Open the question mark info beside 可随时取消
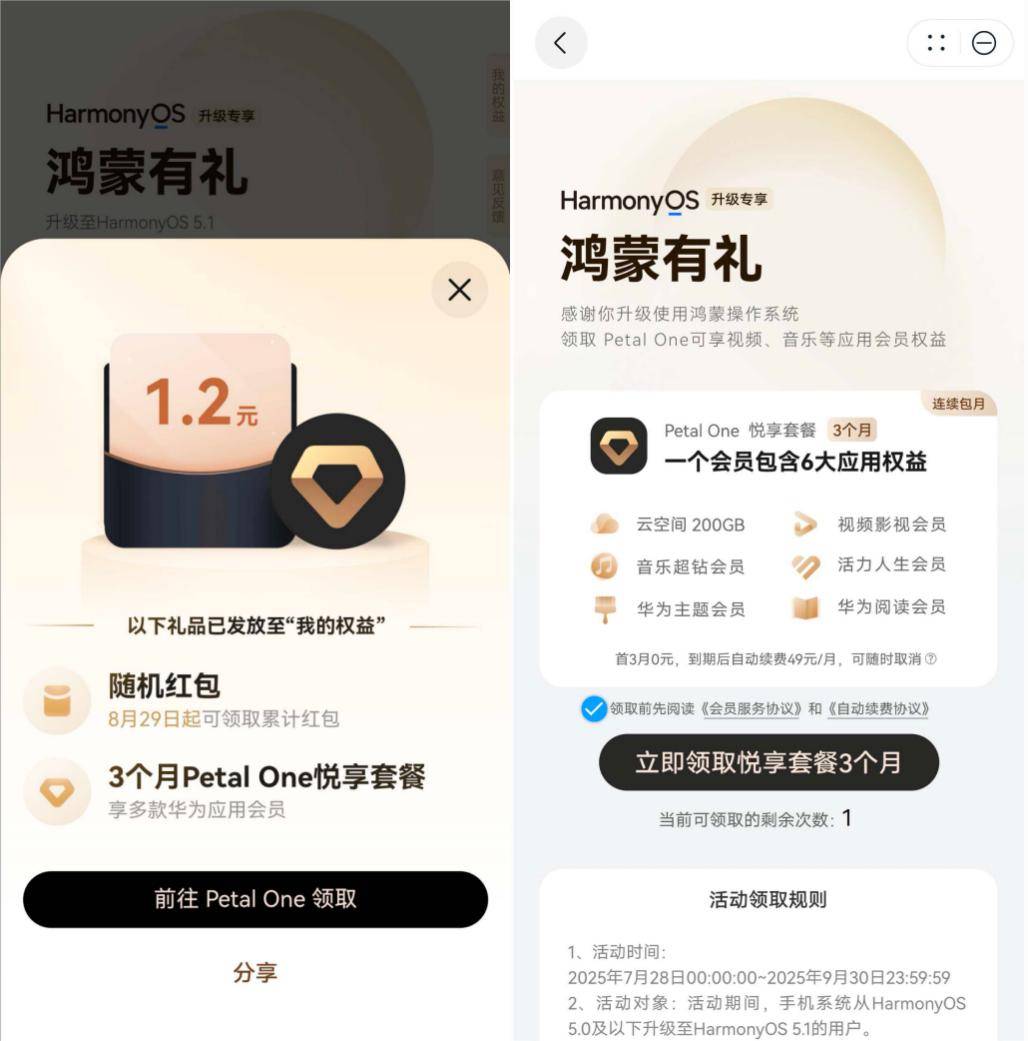1028x1041 pixels. coord(931,659)
